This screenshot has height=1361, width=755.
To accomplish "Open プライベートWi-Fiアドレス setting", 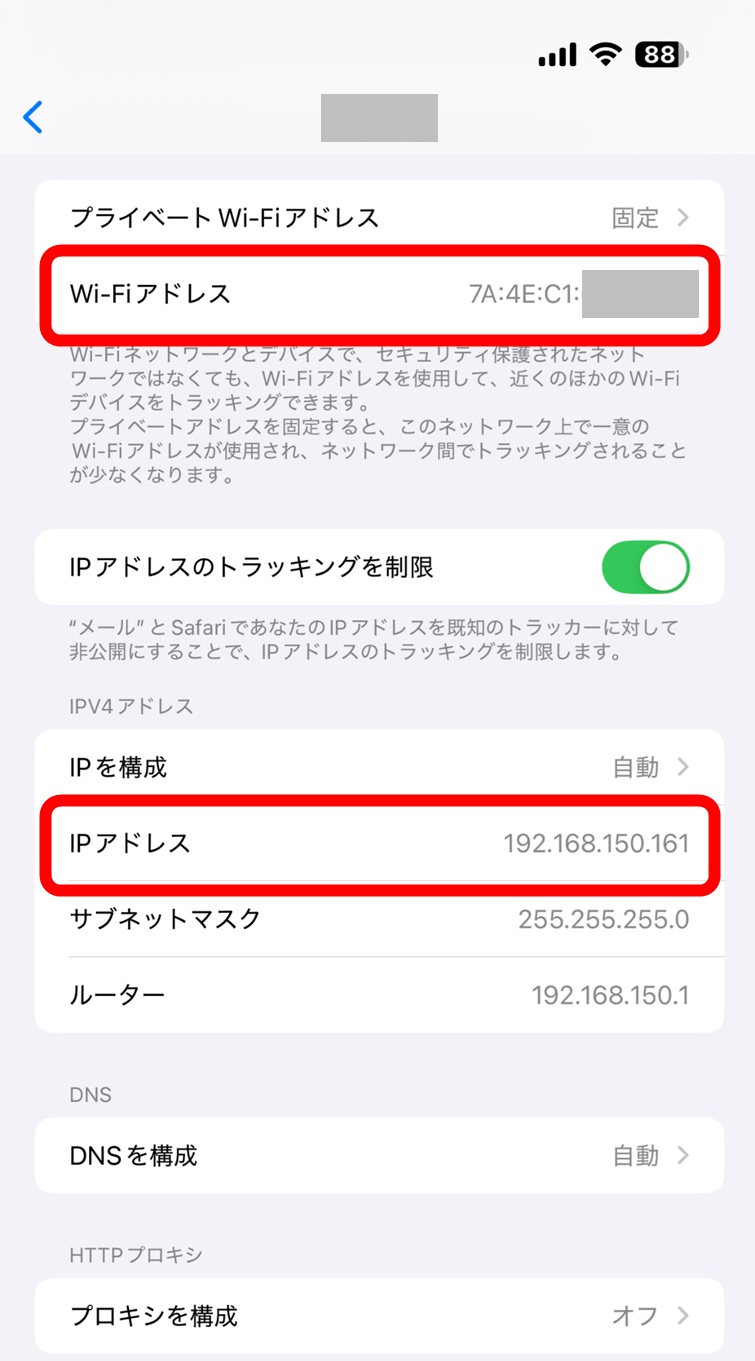I will (378, 217).
